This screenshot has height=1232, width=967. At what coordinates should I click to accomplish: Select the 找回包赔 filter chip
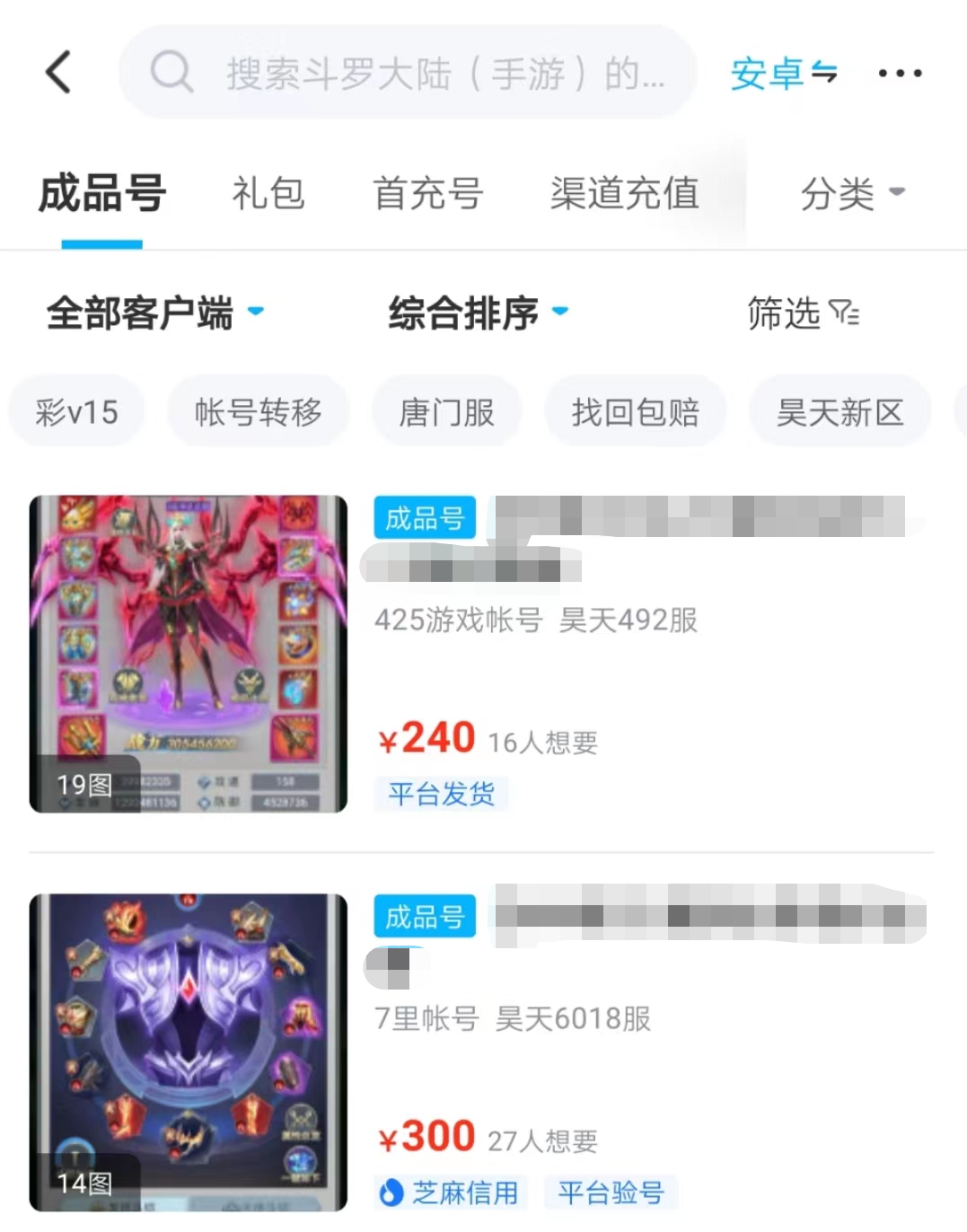[635, 412]
